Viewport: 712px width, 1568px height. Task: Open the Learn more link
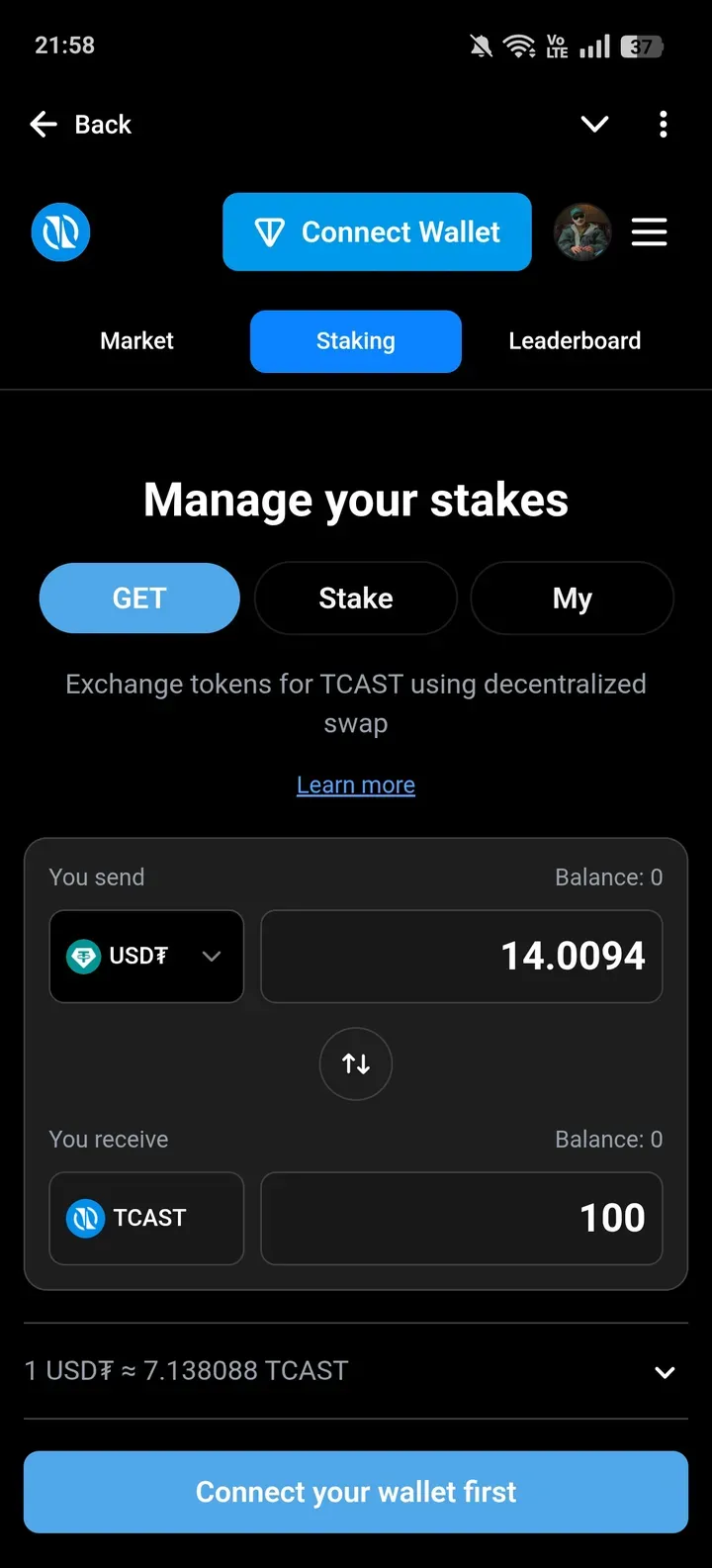356,784
